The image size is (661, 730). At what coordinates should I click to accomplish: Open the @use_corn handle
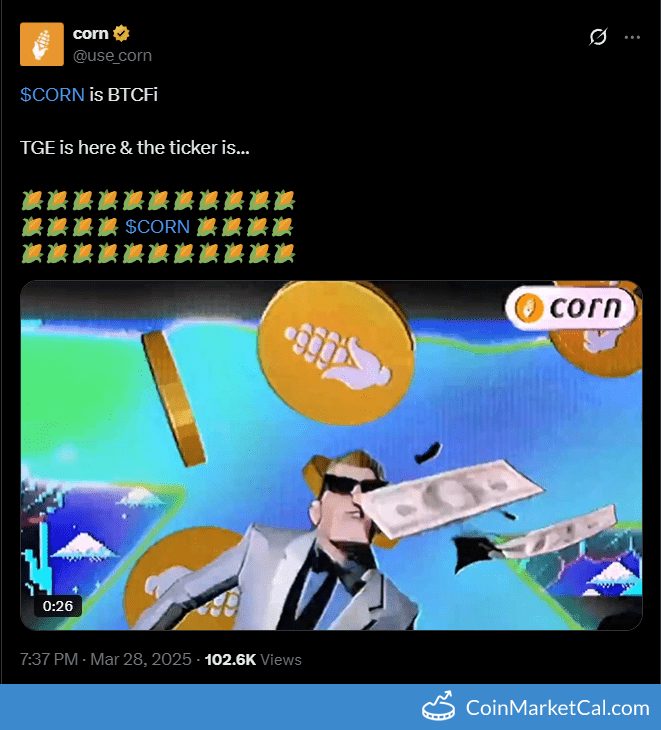(112, 55)
